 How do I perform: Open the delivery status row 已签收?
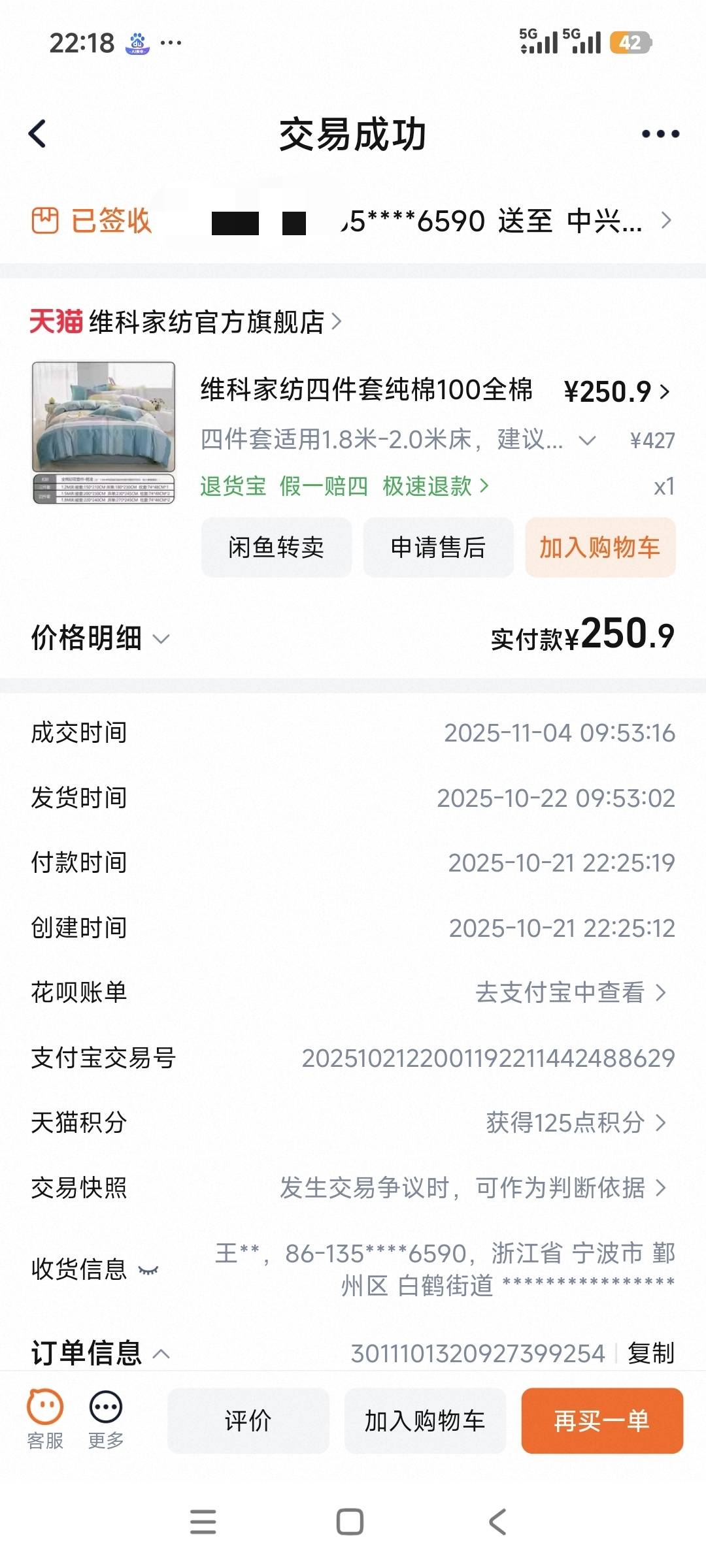coord(353,221)
